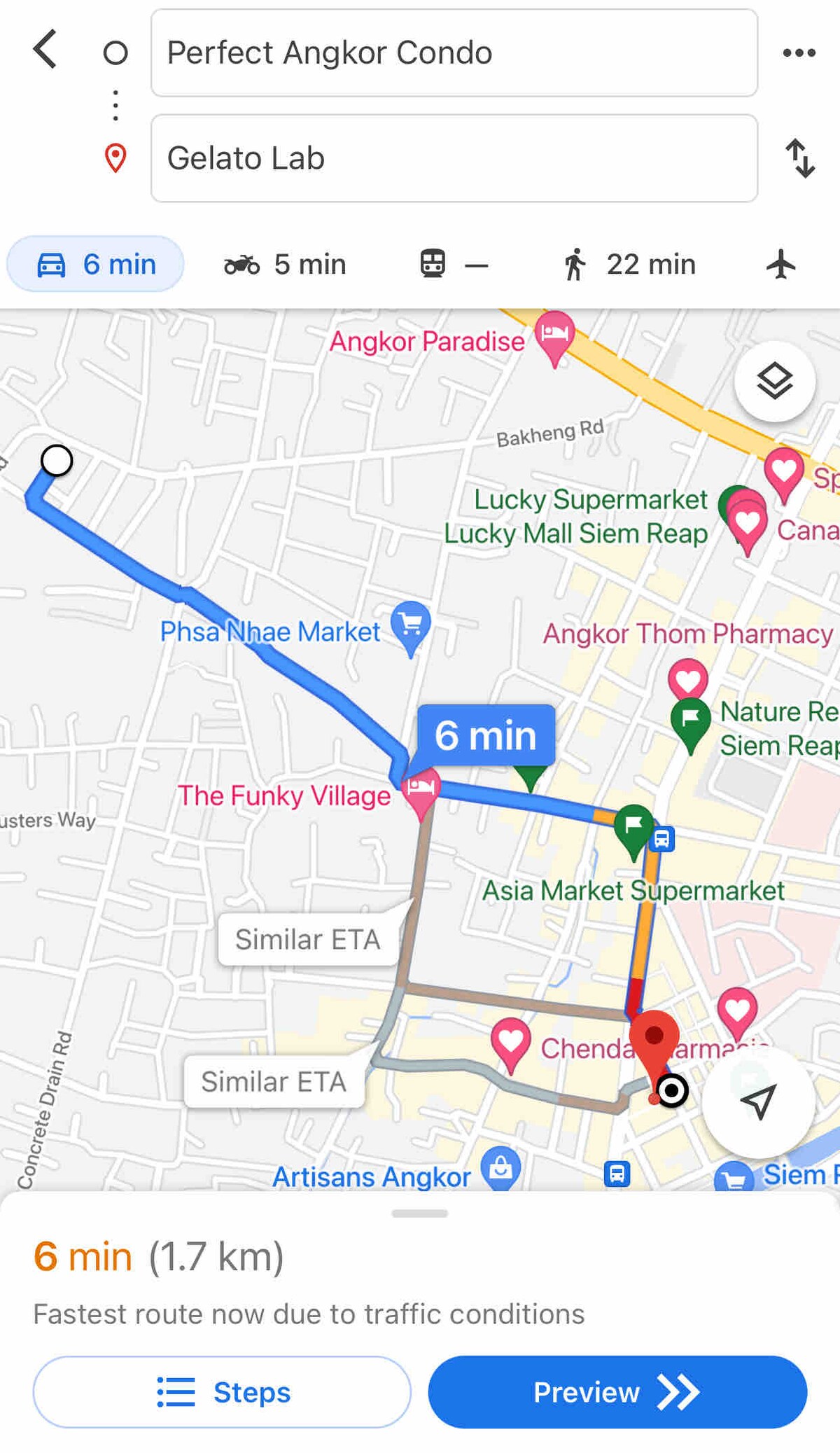Edit the destination field Gelato Lab
The height and width of the screenshot is (1453, 840).
click(x=454, y=158)
